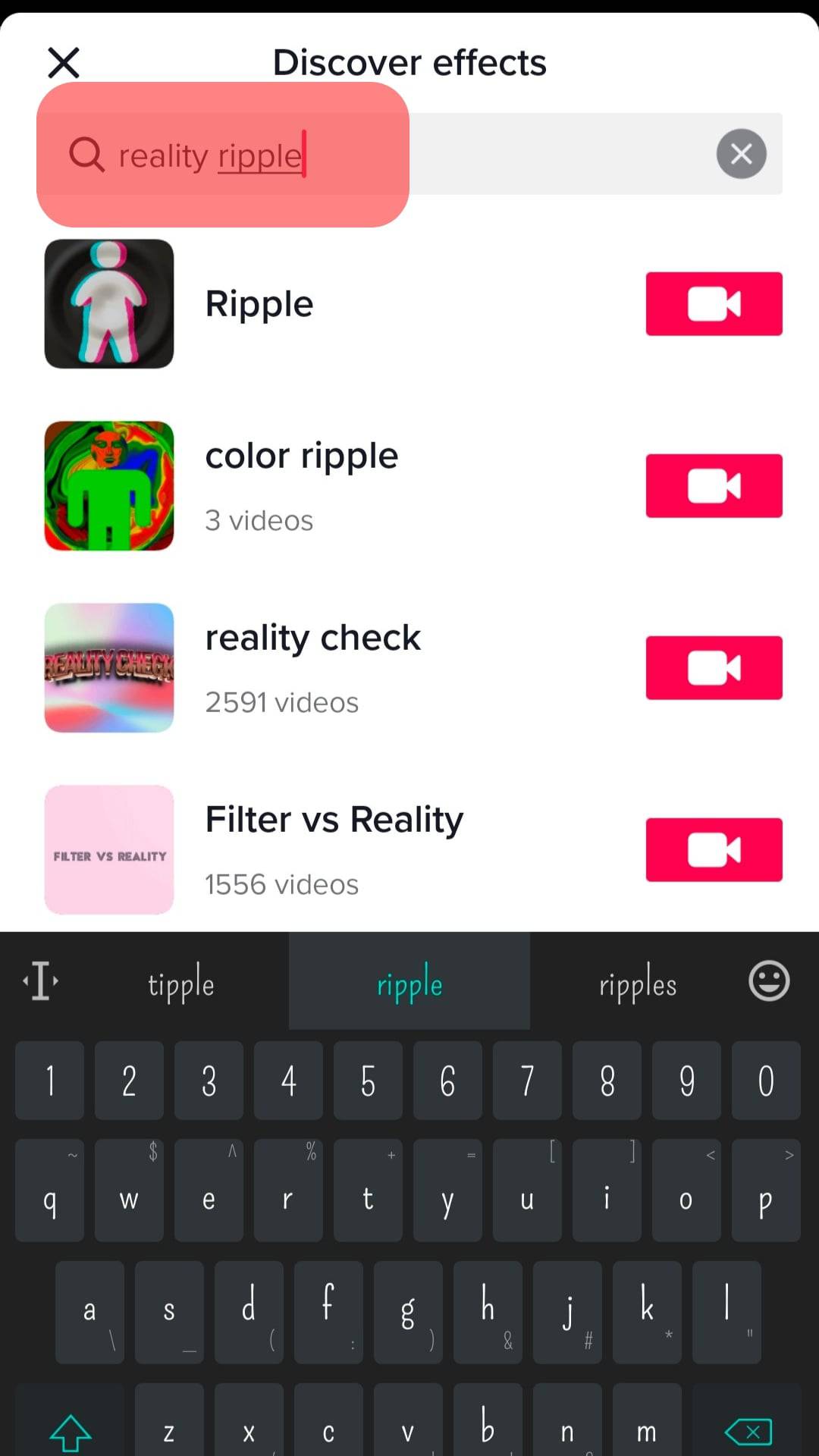The width and height of the screenshot is (819, 1456).
Task: Tap the magnifying glass search icon
Action: [x=89, y=155]
